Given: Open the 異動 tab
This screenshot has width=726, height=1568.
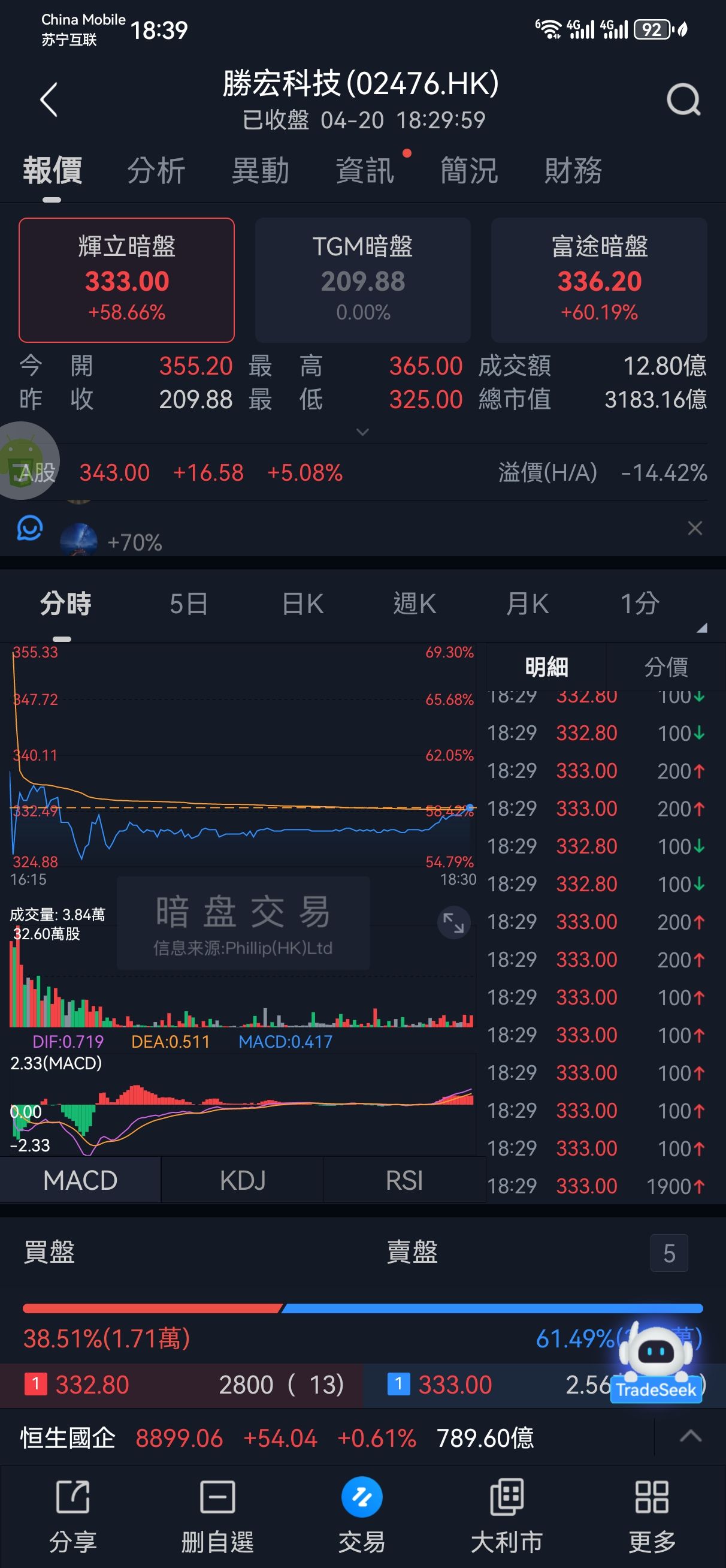Looking at the screenshot, I should [x=261, y=170].
